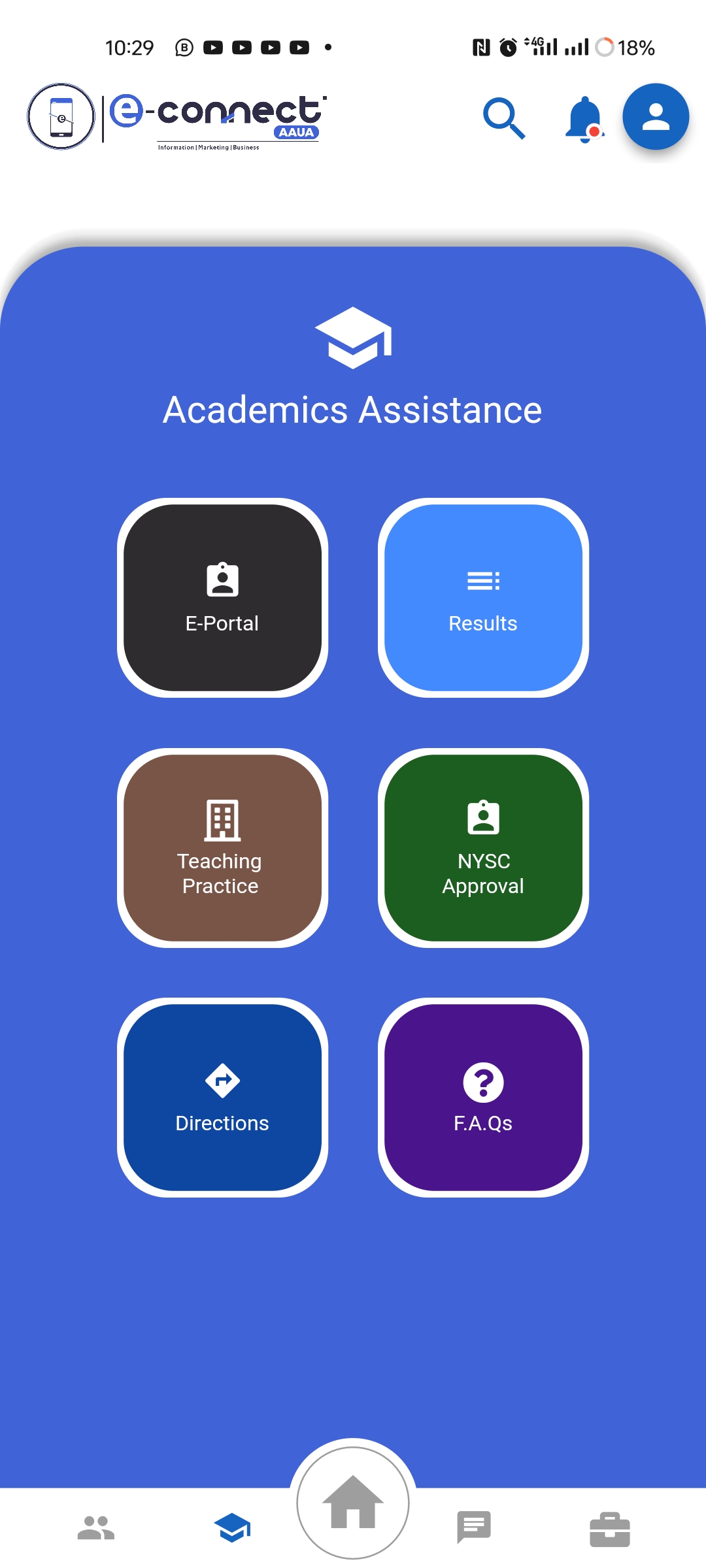The width and height of the screenshot is (706, 1568).
Task: Open the user profile button
Action: pos(655,117)
